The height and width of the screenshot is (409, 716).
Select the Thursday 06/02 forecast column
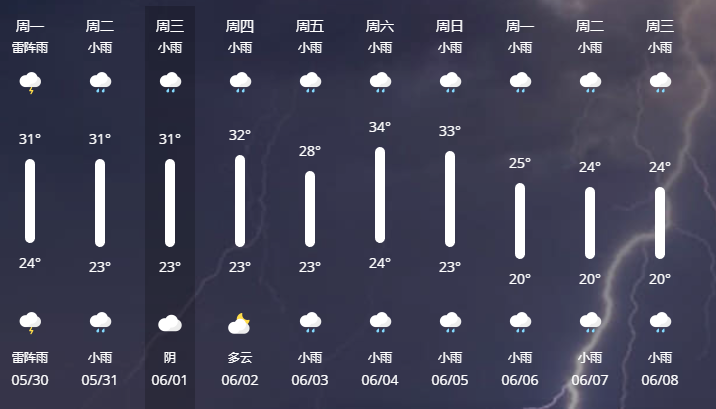pos(240,204)
